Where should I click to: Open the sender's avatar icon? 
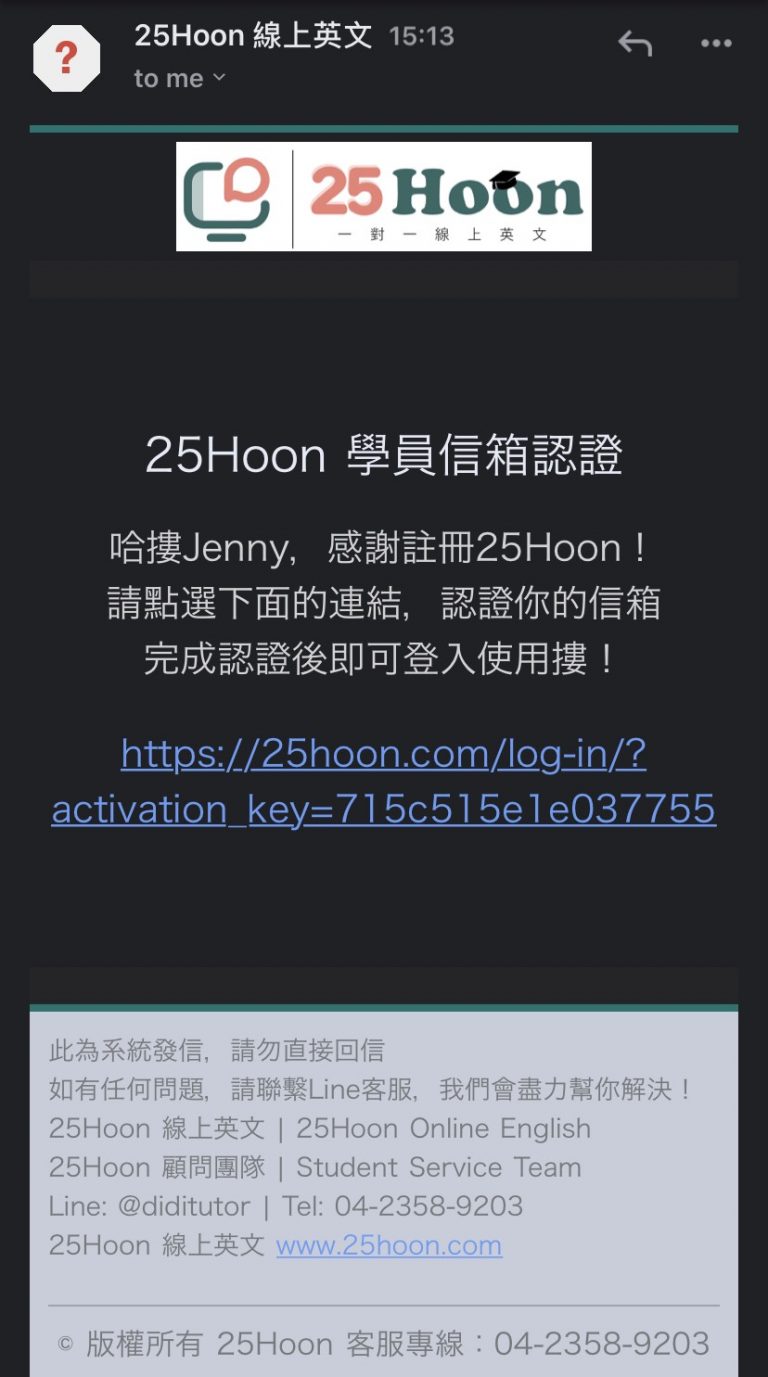[67, 58]
